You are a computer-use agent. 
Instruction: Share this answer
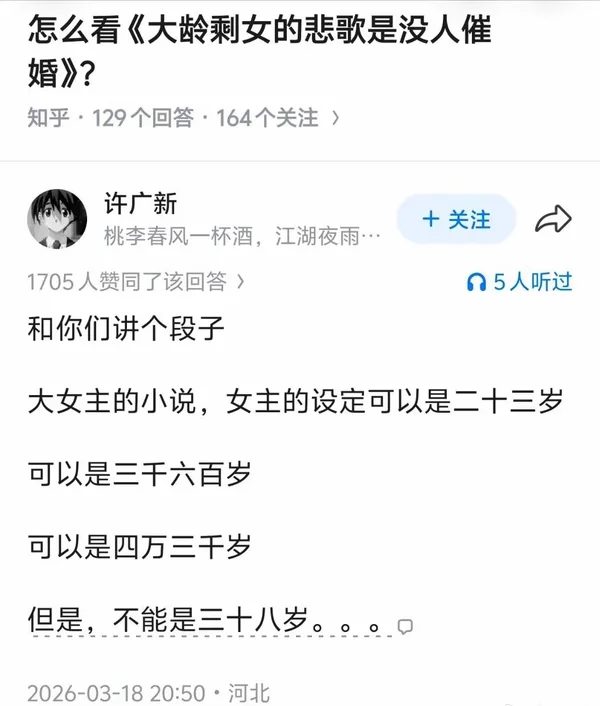click(x=553, y=220)
